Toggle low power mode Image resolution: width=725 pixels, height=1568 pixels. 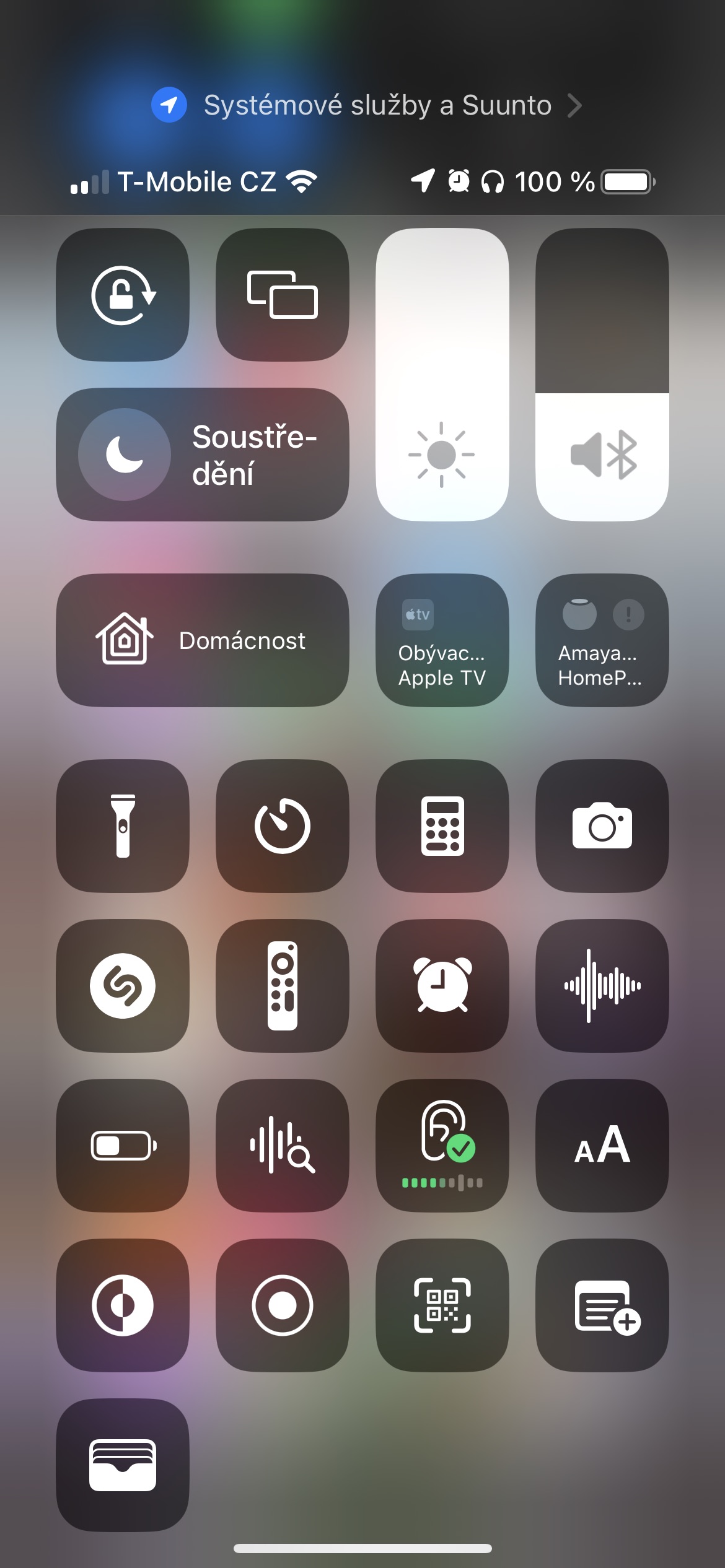[123, 1146]
